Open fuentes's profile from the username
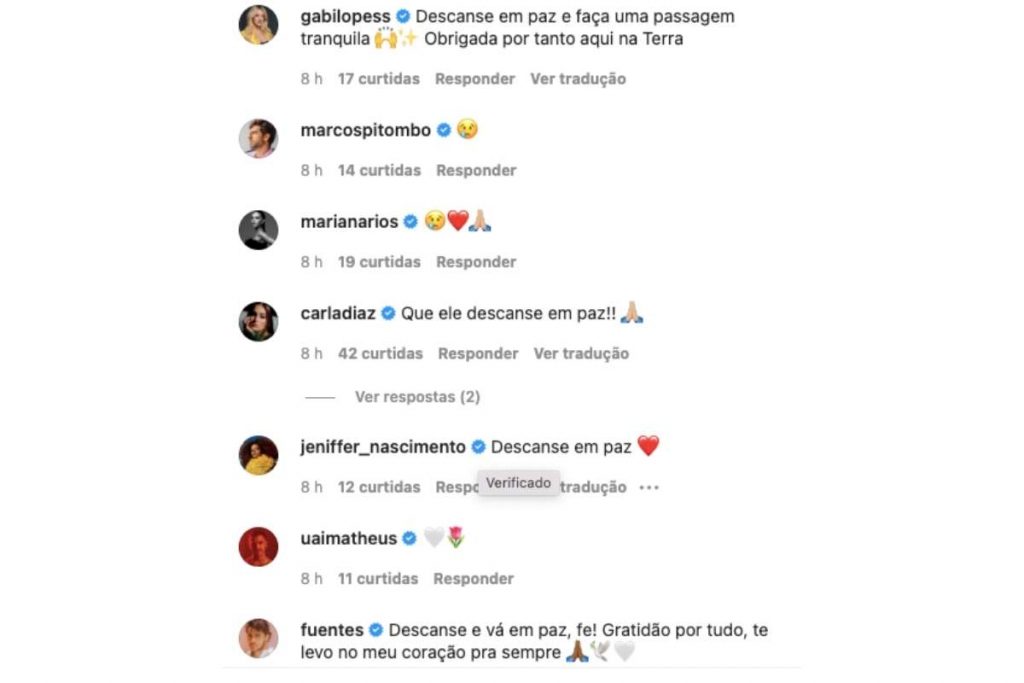The width and height of the screenshot is (1024, 683). pyautogui.click(x=331, y=631)
